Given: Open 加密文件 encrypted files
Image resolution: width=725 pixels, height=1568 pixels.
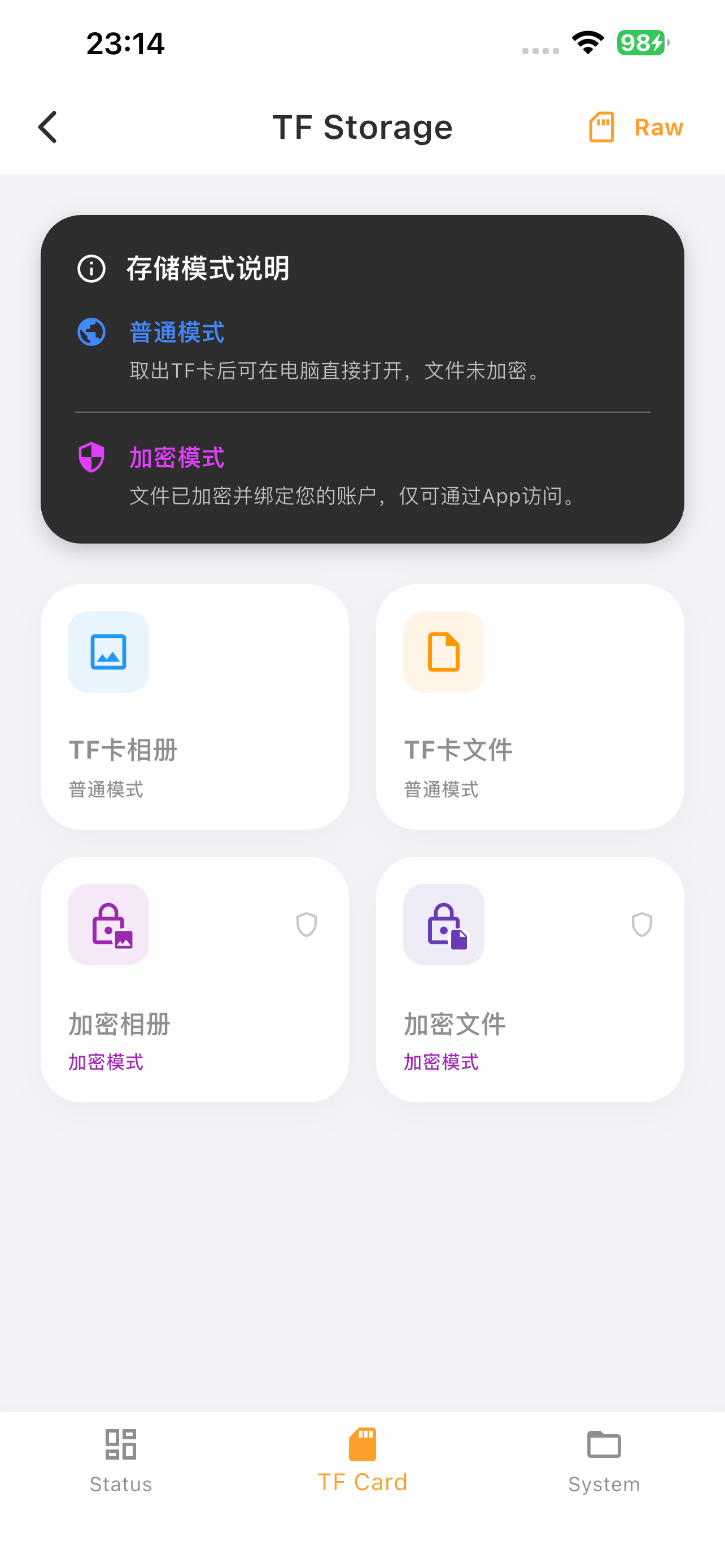Looking at the screenshot, I should [530, 979].
